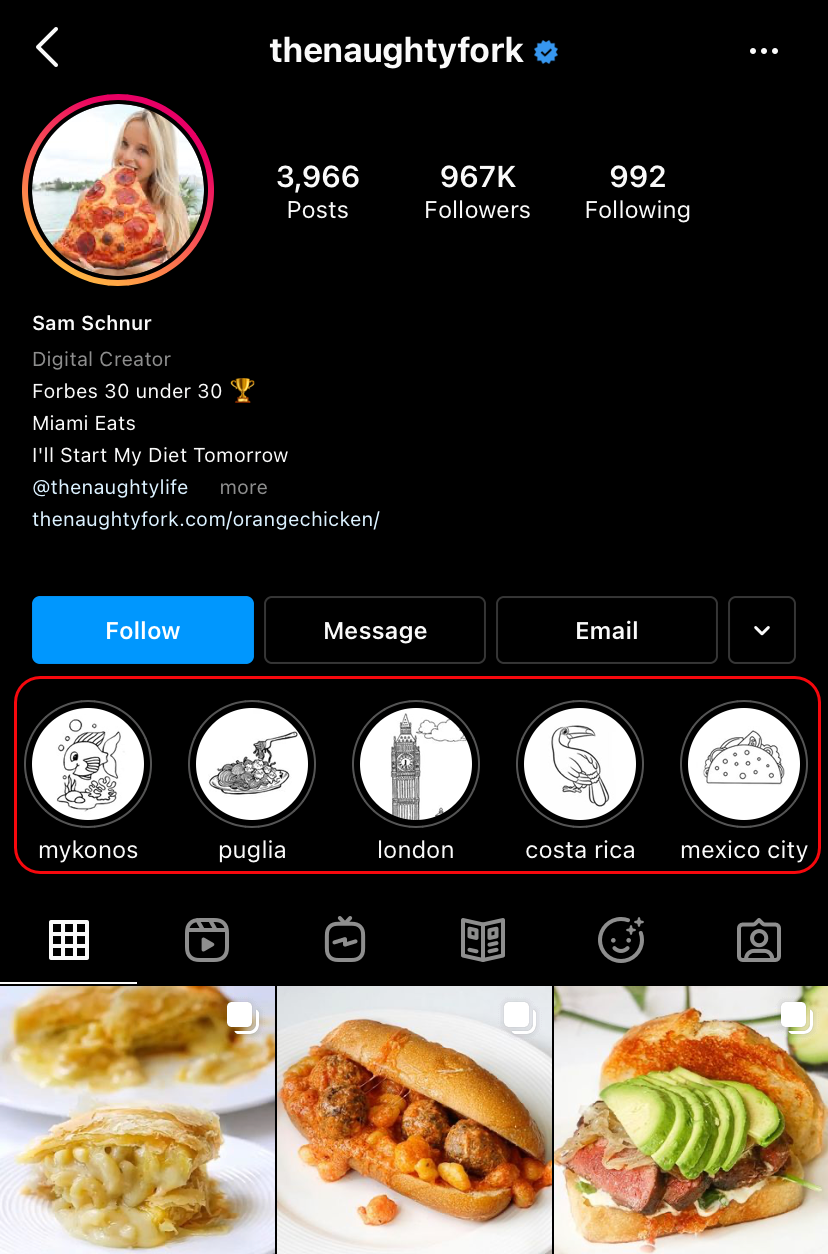Open the 967K Followers list
This screenshot has height=1254, width=828.
(477, 191)
